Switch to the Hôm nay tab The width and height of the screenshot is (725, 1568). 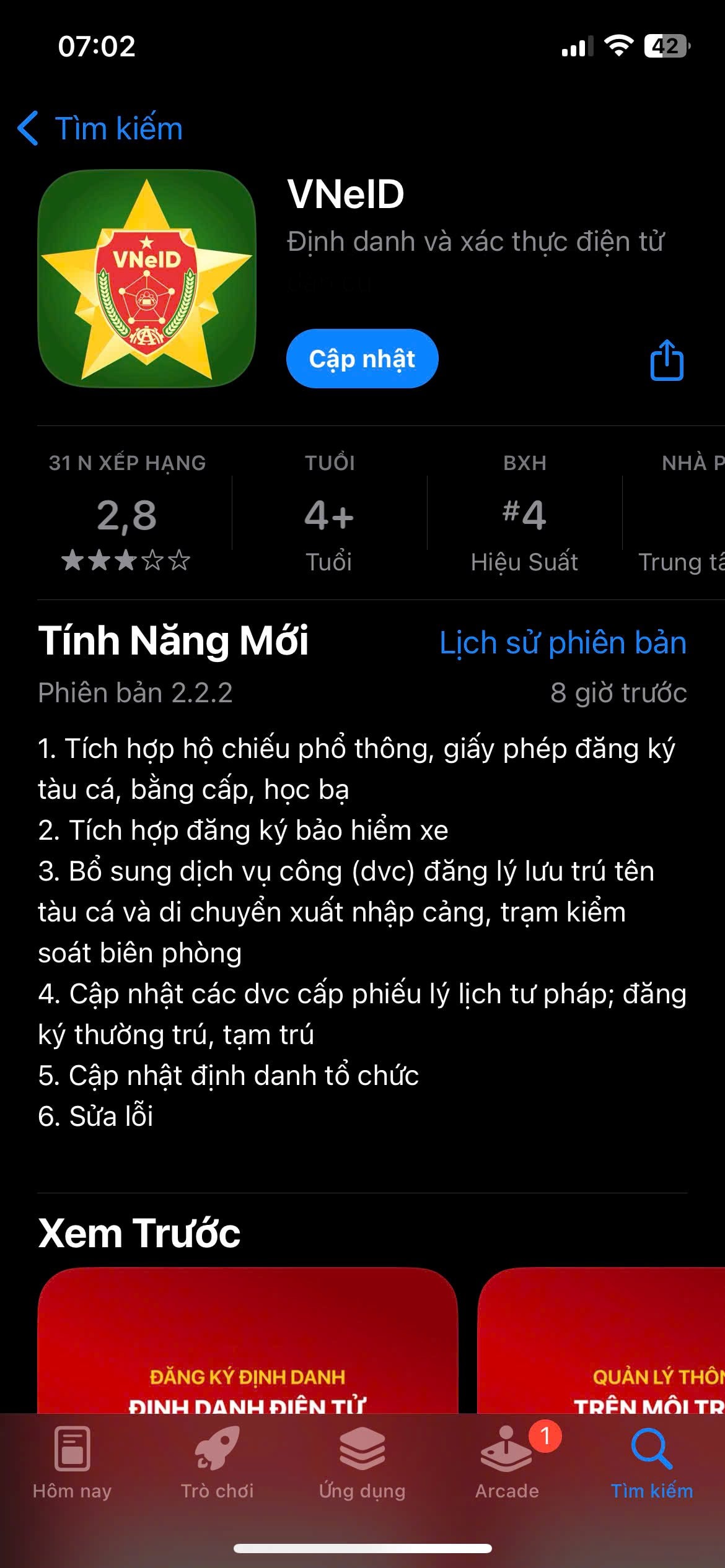(72, 1463)
